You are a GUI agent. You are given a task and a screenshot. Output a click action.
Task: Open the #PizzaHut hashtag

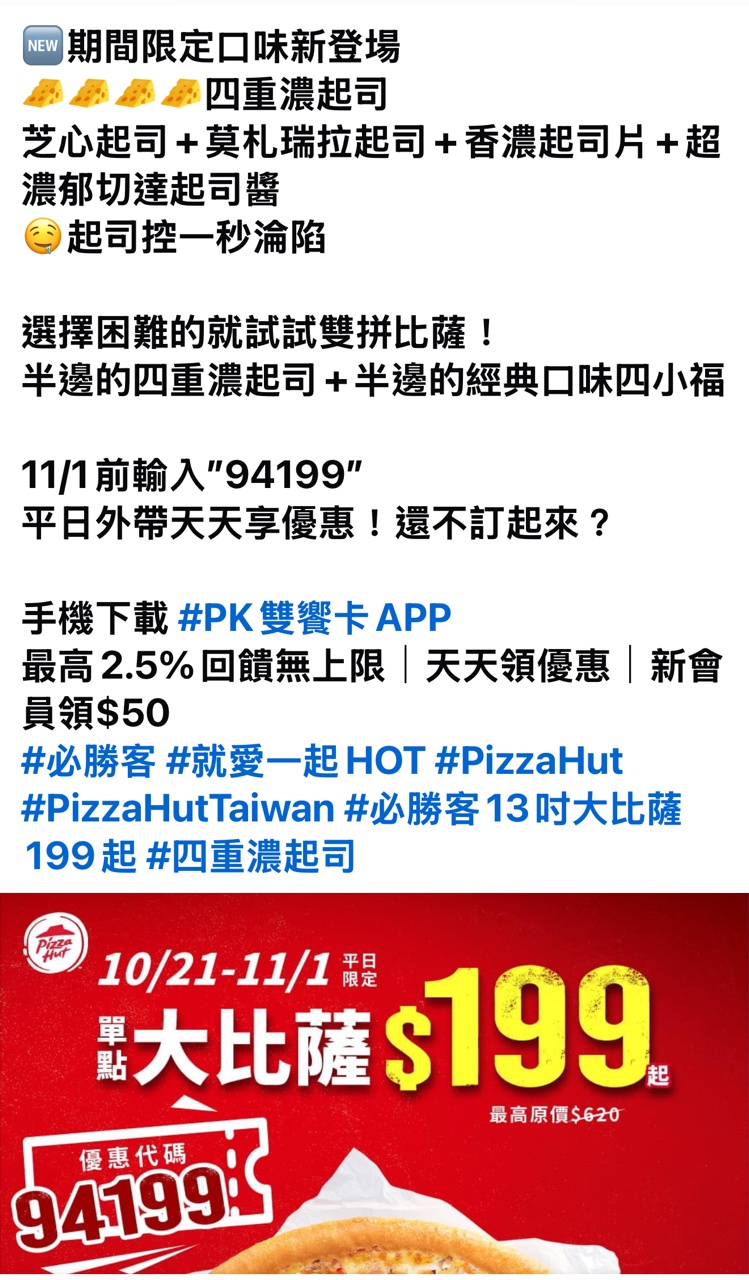tap(529, 762)
